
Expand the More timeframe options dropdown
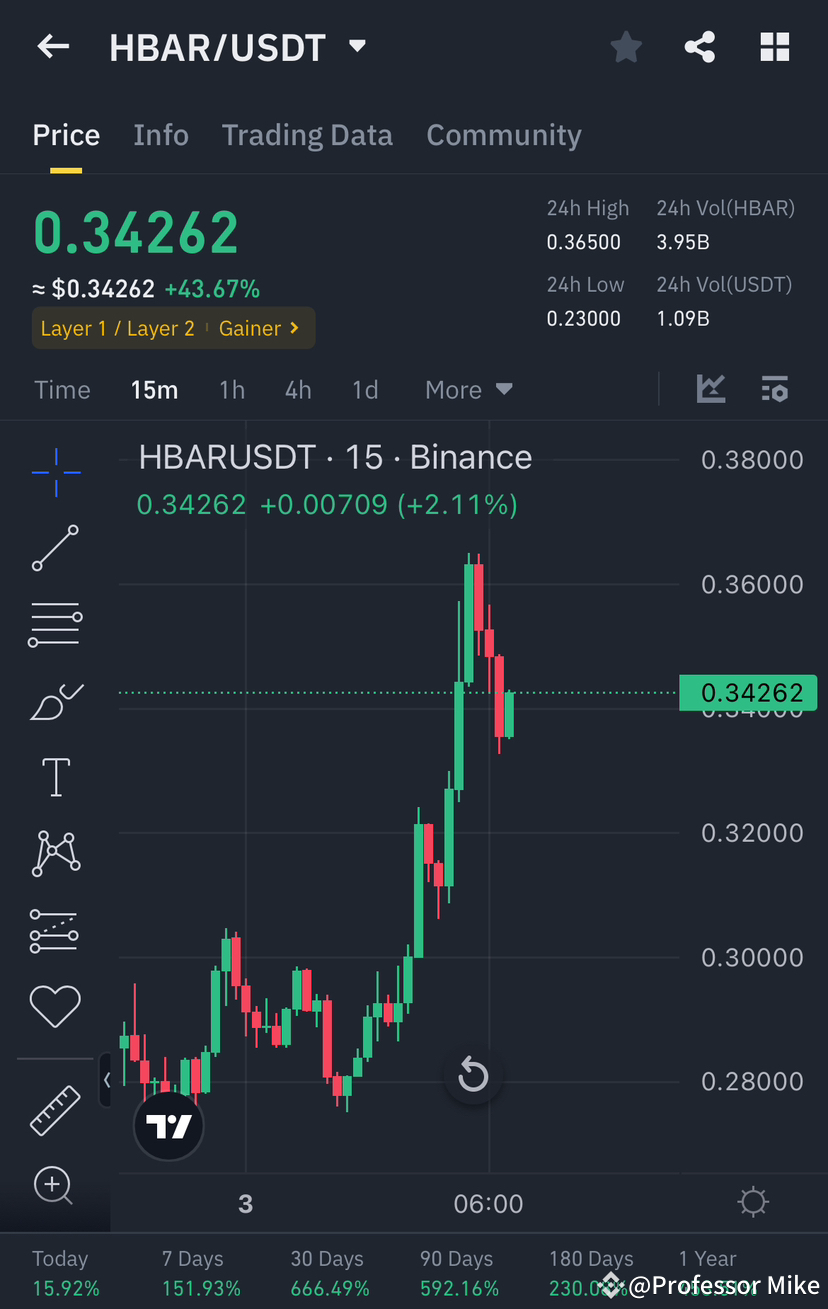click(x=468, y=389)
